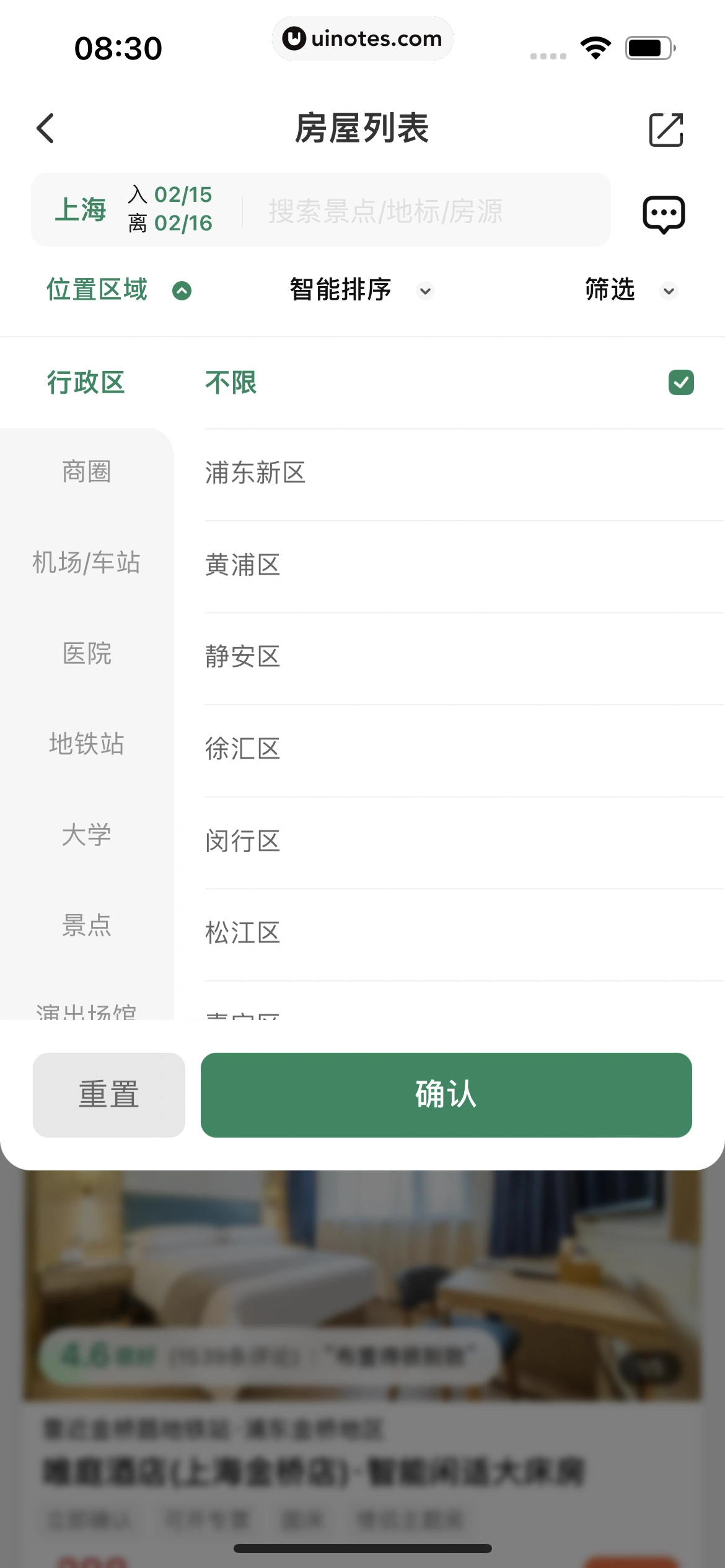Collapse the 位置区域 dropdown
The width and height of the screenshot is (725, 1568).
118,290
